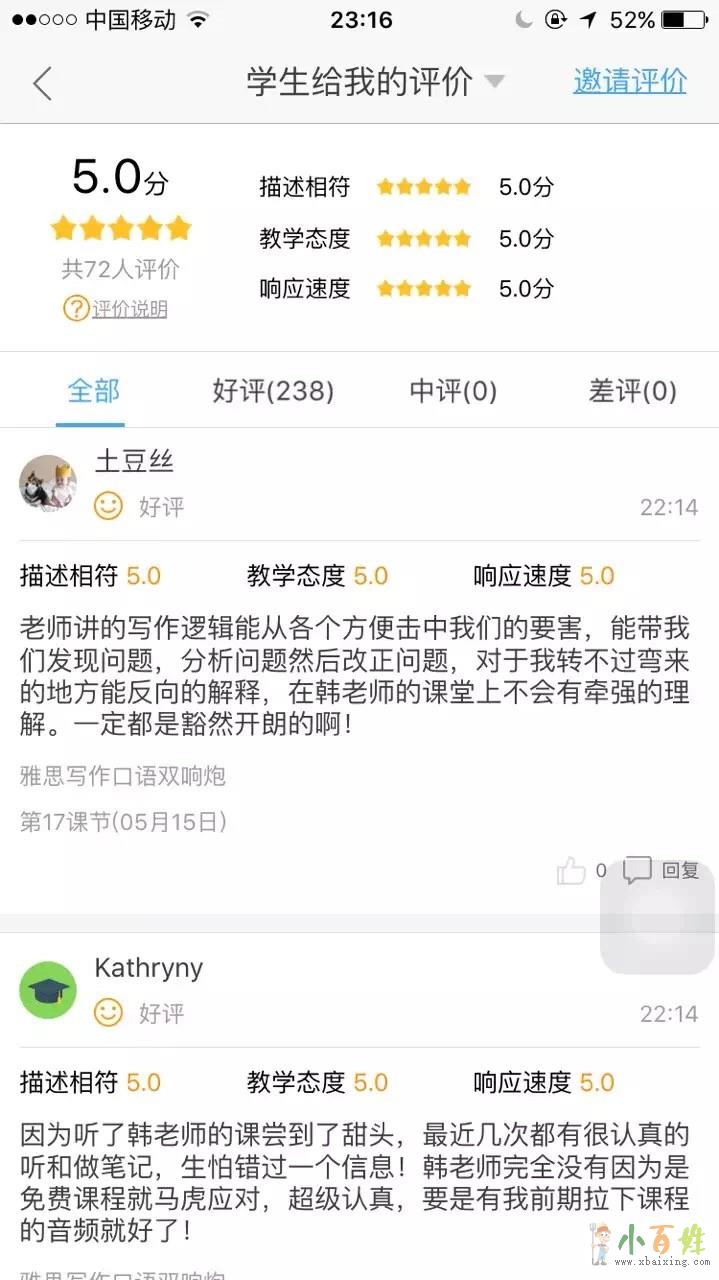Switch to the 好评(238) tab
The height and width of the screenshot is (1280, 719).
click(x=273, y=391)
